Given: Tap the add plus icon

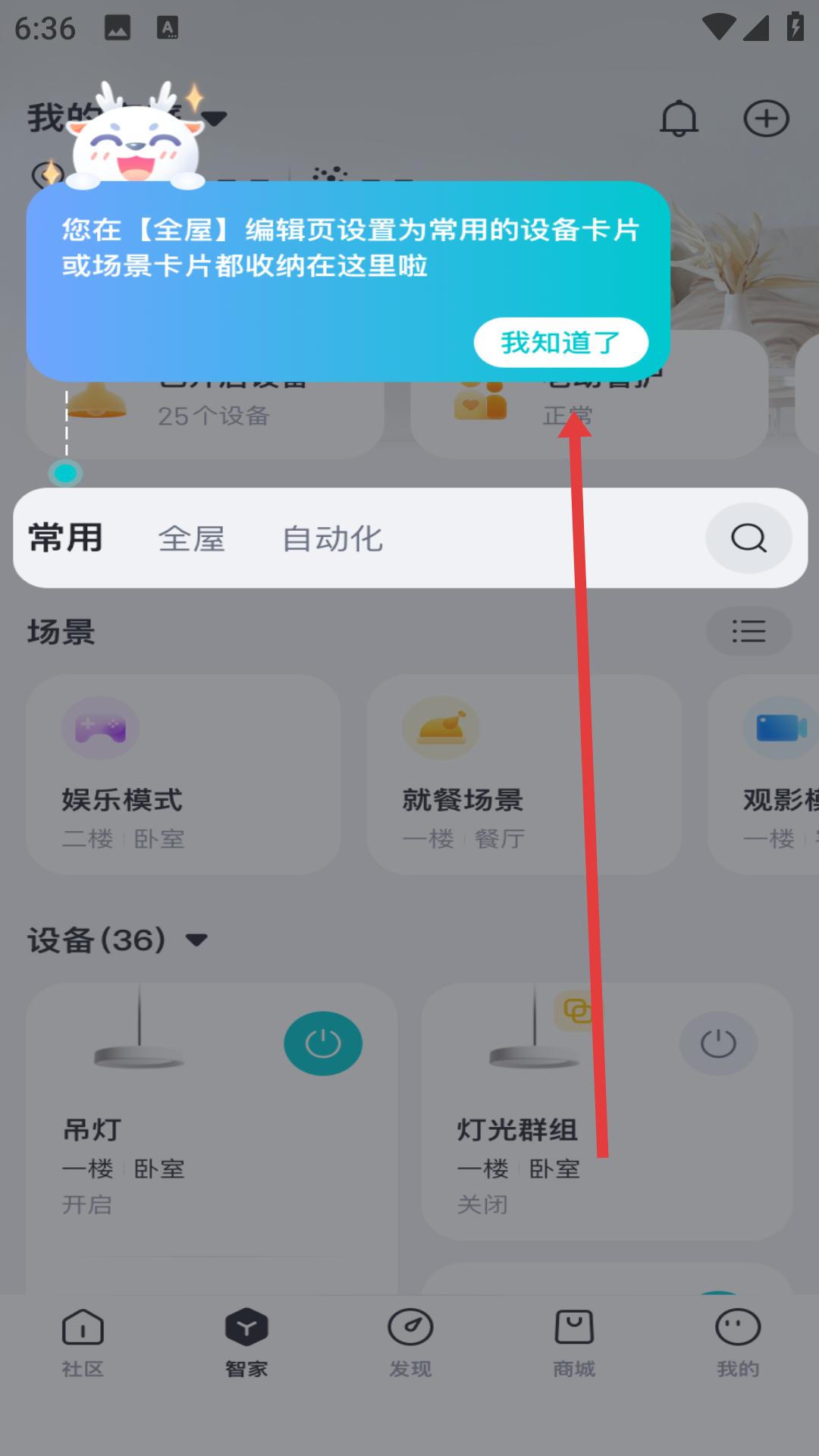Looking at the screenshot, I should coord(766,119).
